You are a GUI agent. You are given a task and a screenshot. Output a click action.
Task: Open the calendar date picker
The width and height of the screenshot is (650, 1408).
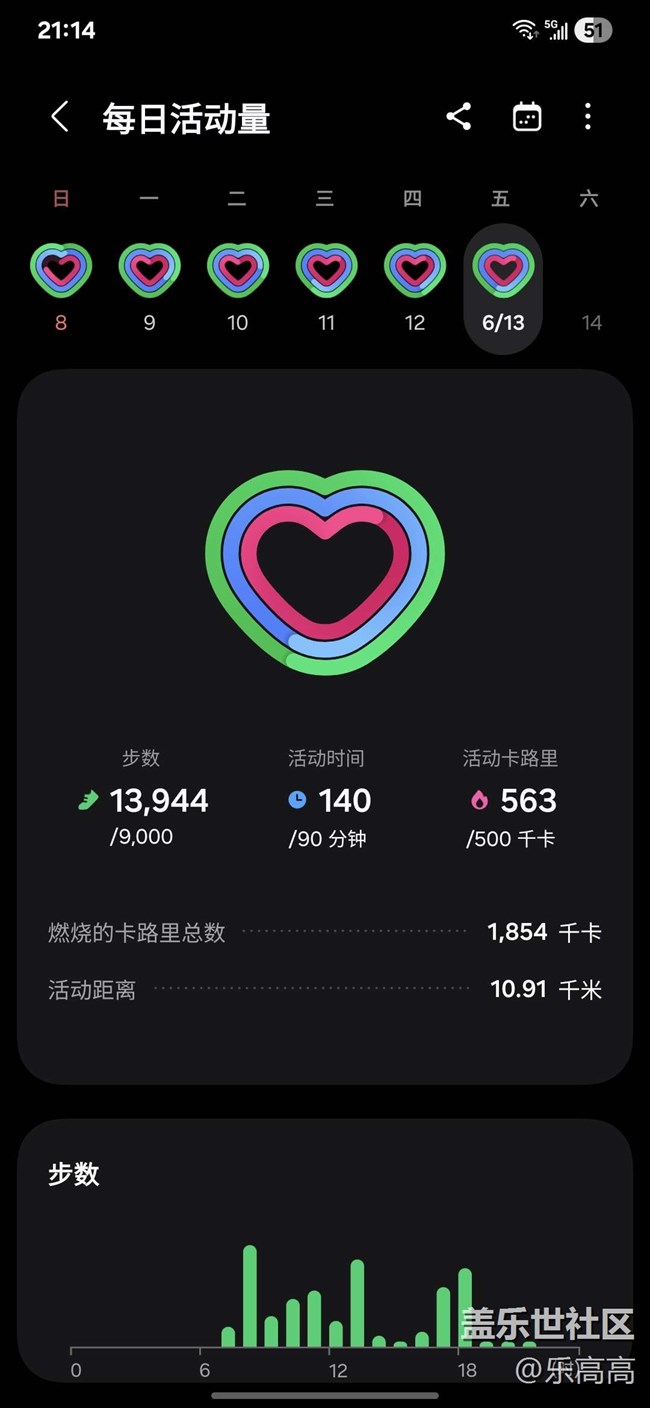[x=526, y=117]
